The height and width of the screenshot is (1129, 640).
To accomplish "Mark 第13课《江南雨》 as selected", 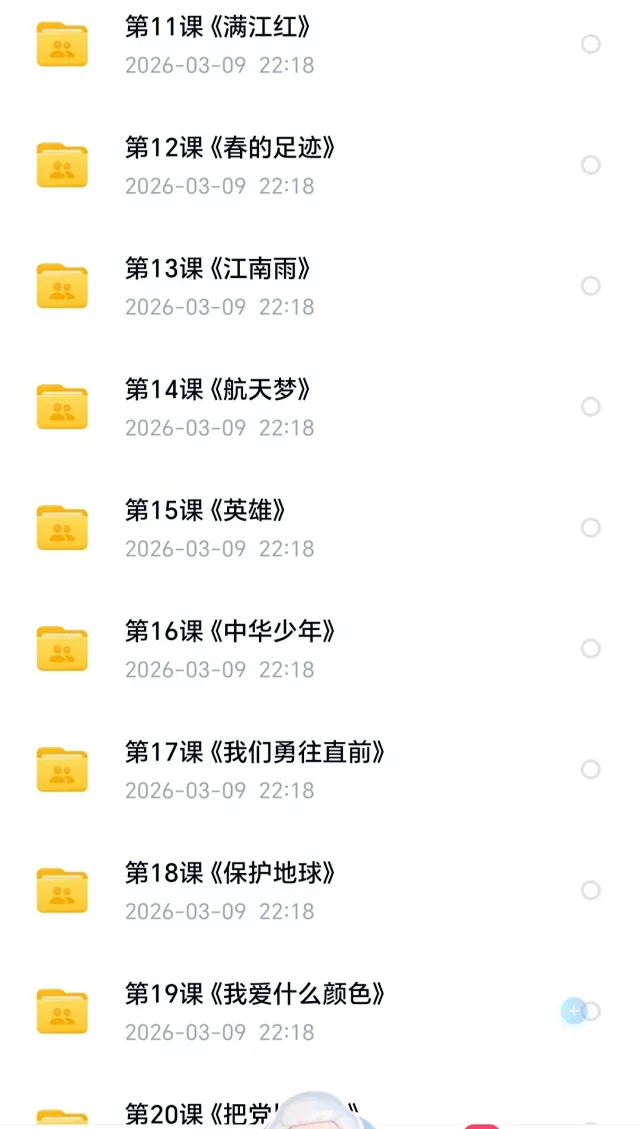I will [x=591, y=286].
